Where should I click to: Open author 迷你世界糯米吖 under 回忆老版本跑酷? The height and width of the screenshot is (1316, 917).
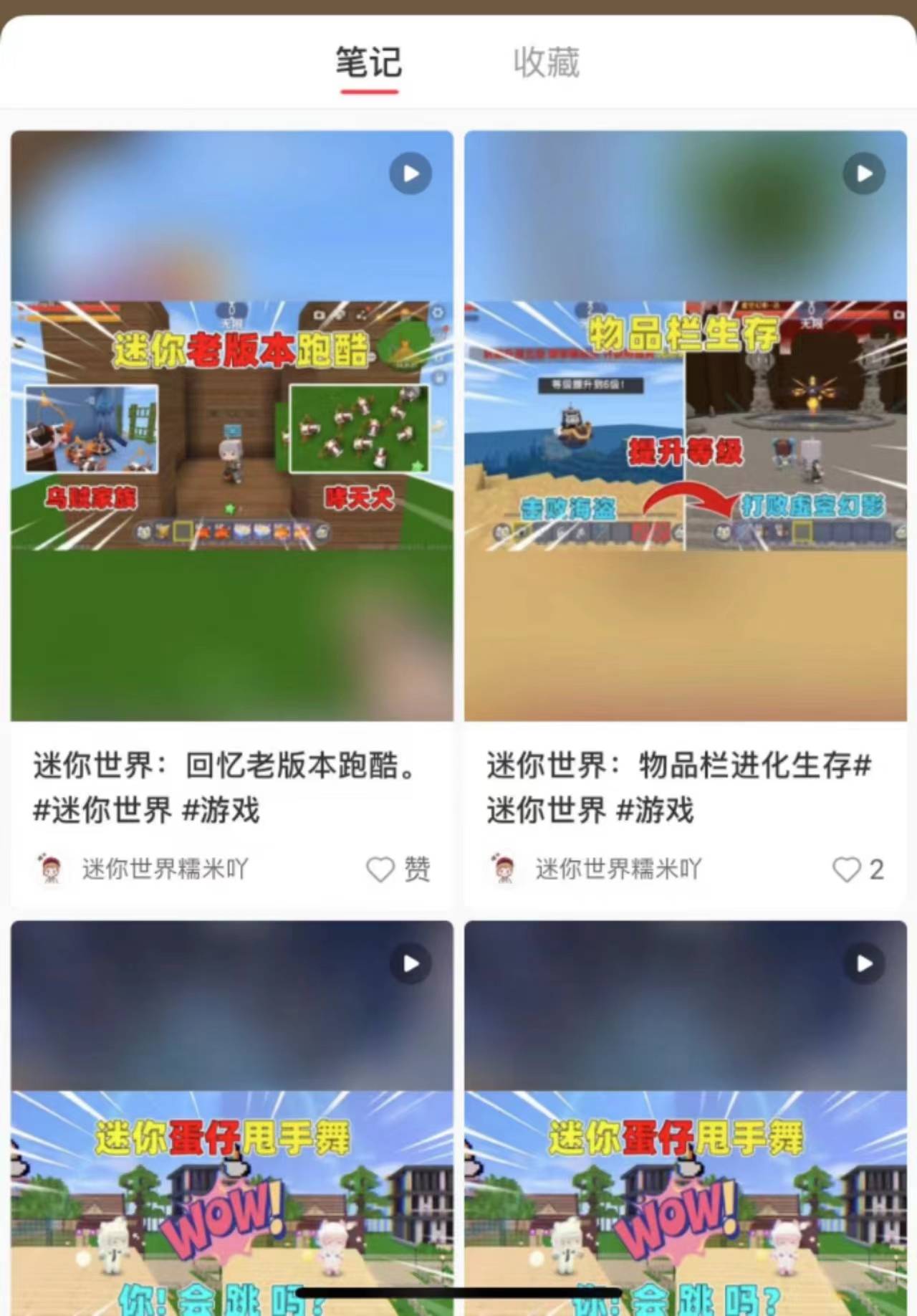[164, 869]
